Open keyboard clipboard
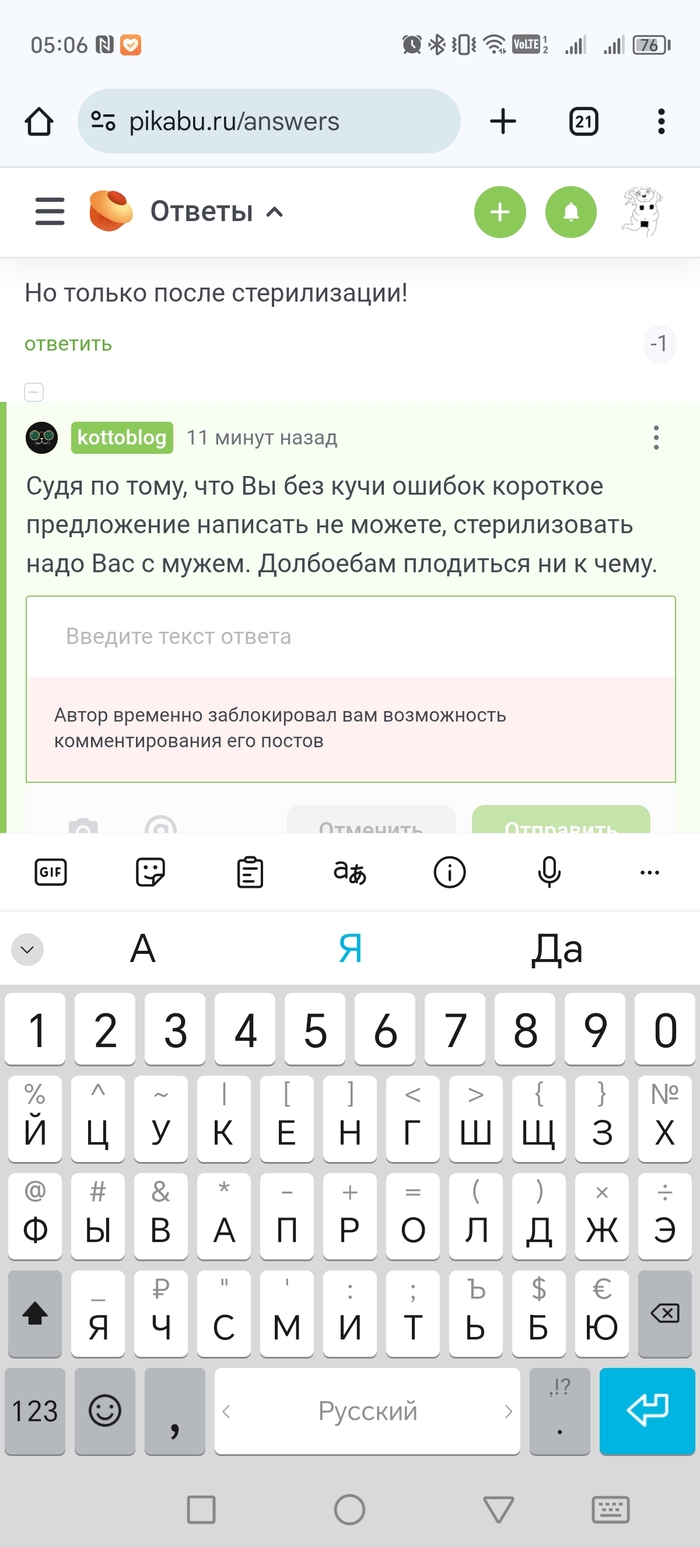 click(250, 872)
